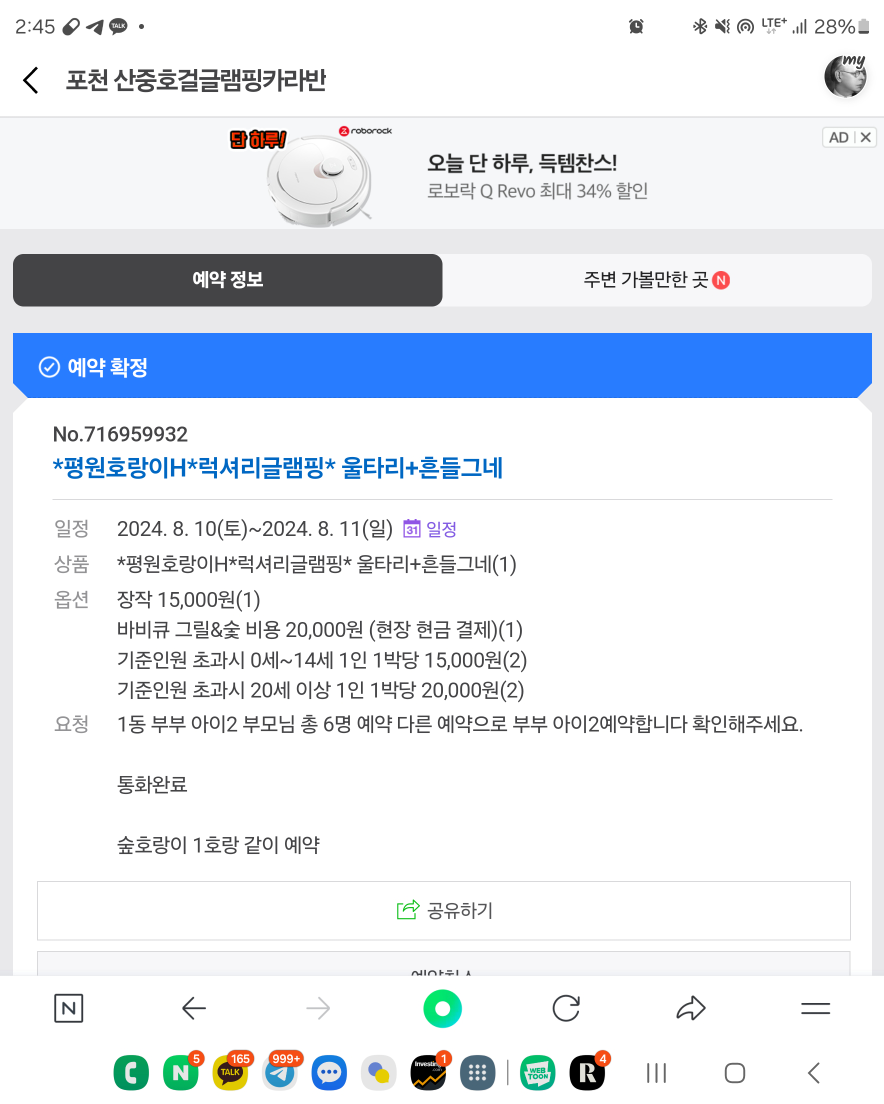Open the glamping product title link
Viewport: 884px width, 1104px height.
[278, 467]
